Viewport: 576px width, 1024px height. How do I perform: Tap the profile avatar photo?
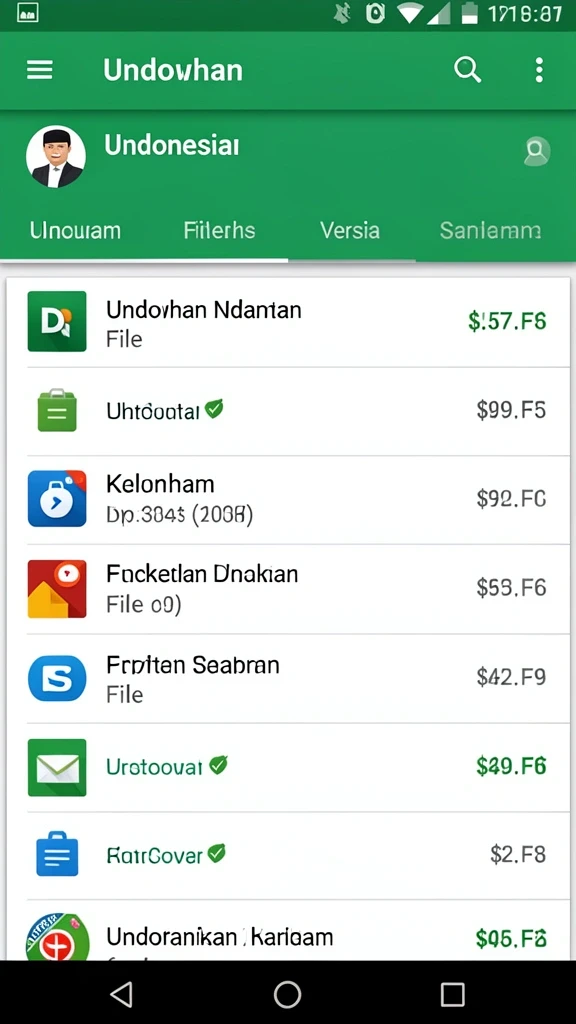(56, 156)
